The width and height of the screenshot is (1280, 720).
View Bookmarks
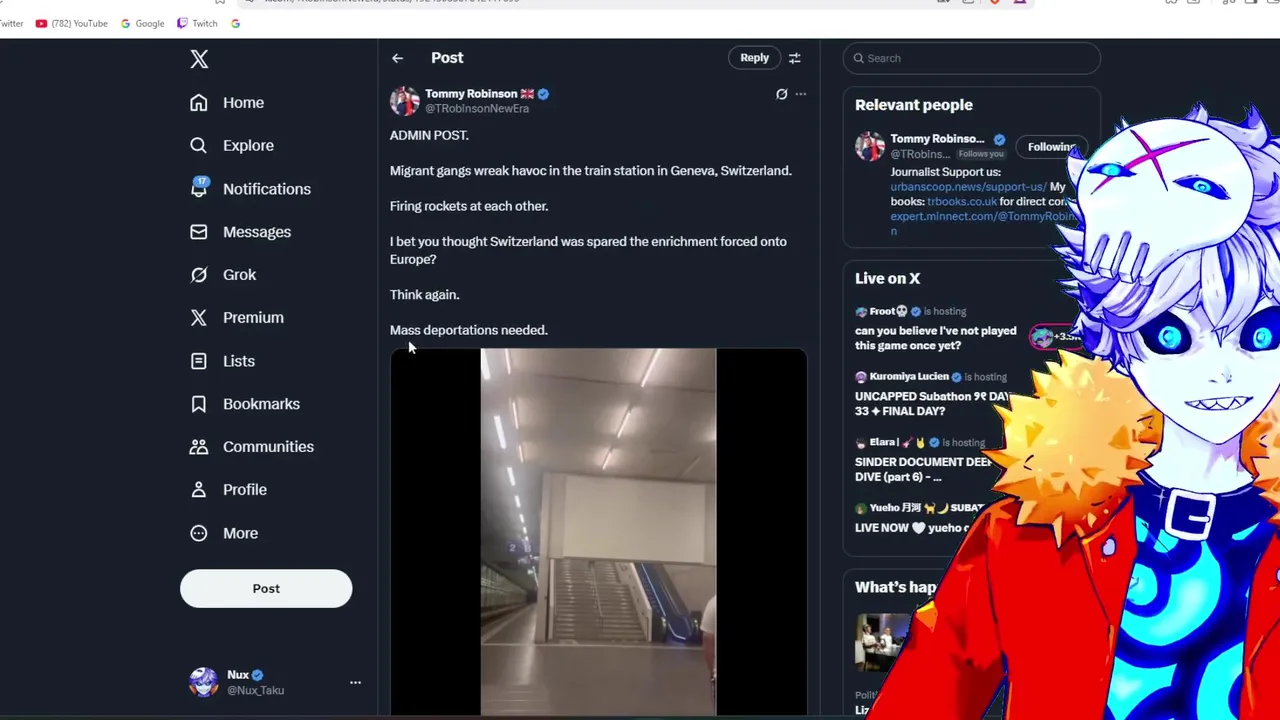(x=260, y=404)
